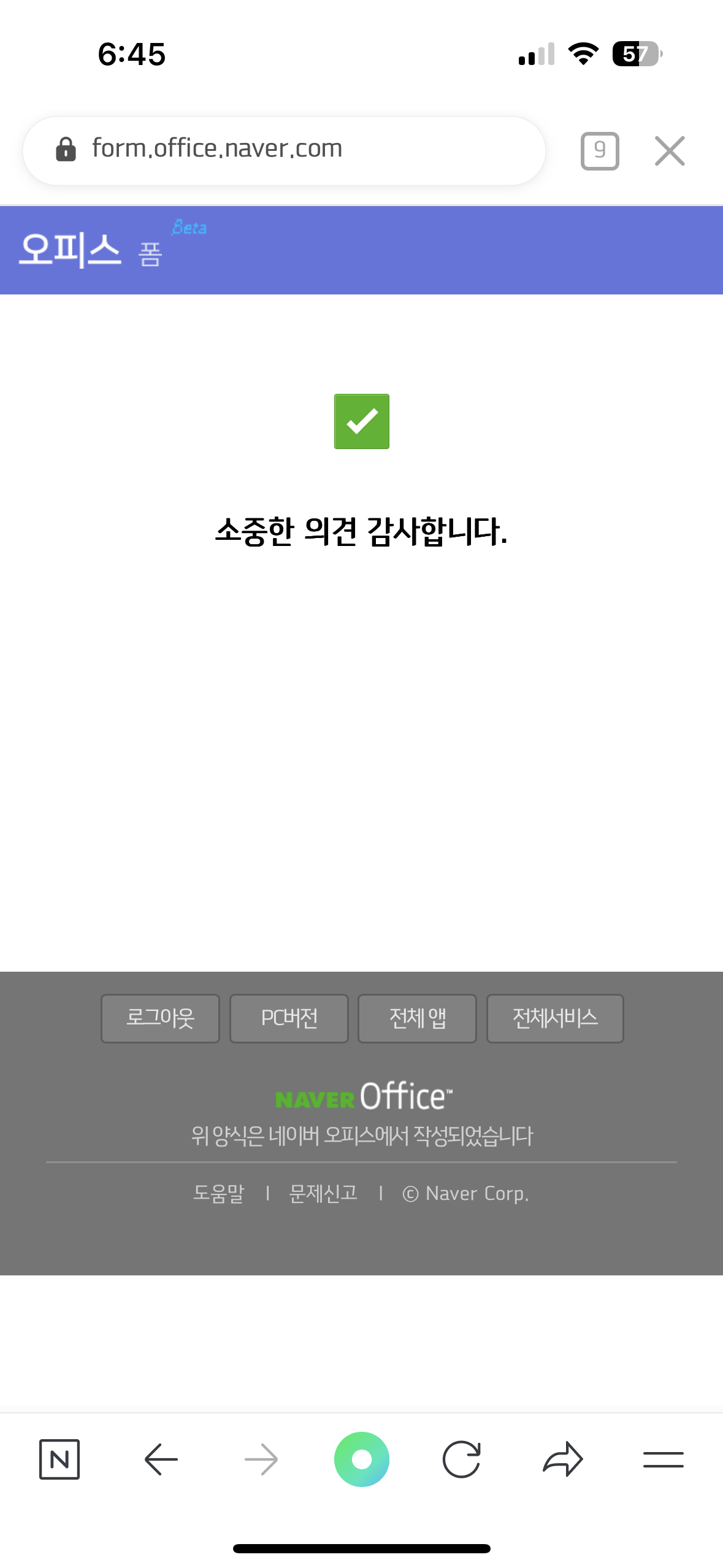
Task: Open the 문제신고 report problem link
Action: [x=323, y=1193]
